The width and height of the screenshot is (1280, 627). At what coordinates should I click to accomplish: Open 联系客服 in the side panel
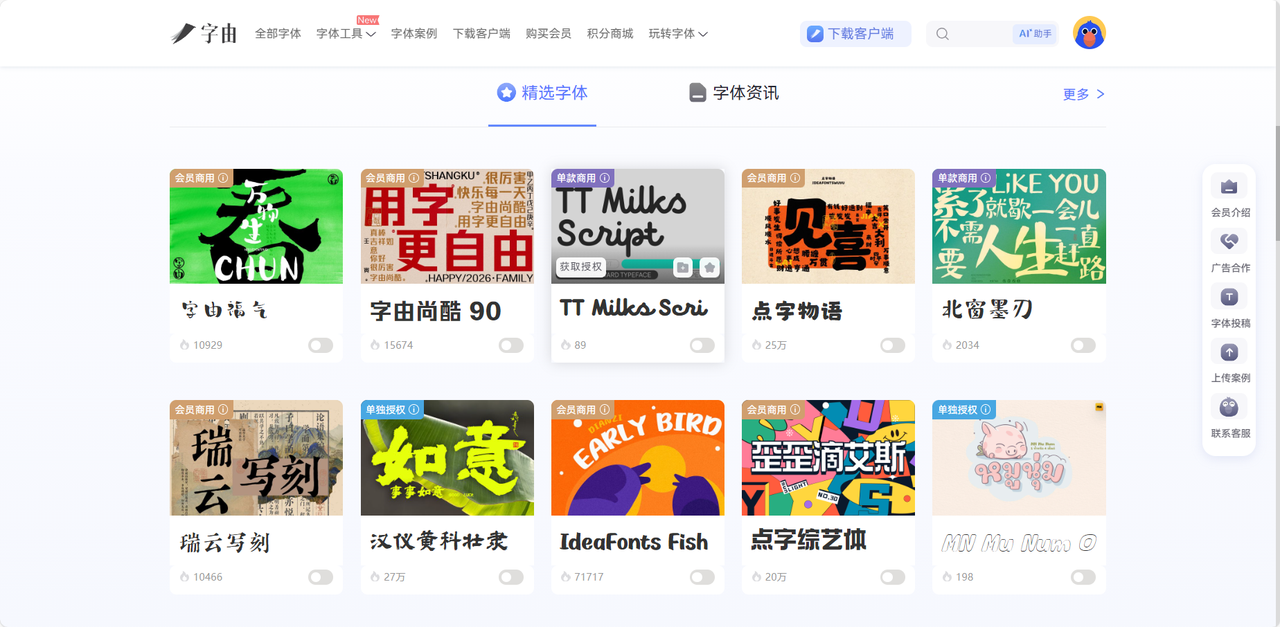[1230, 416]
